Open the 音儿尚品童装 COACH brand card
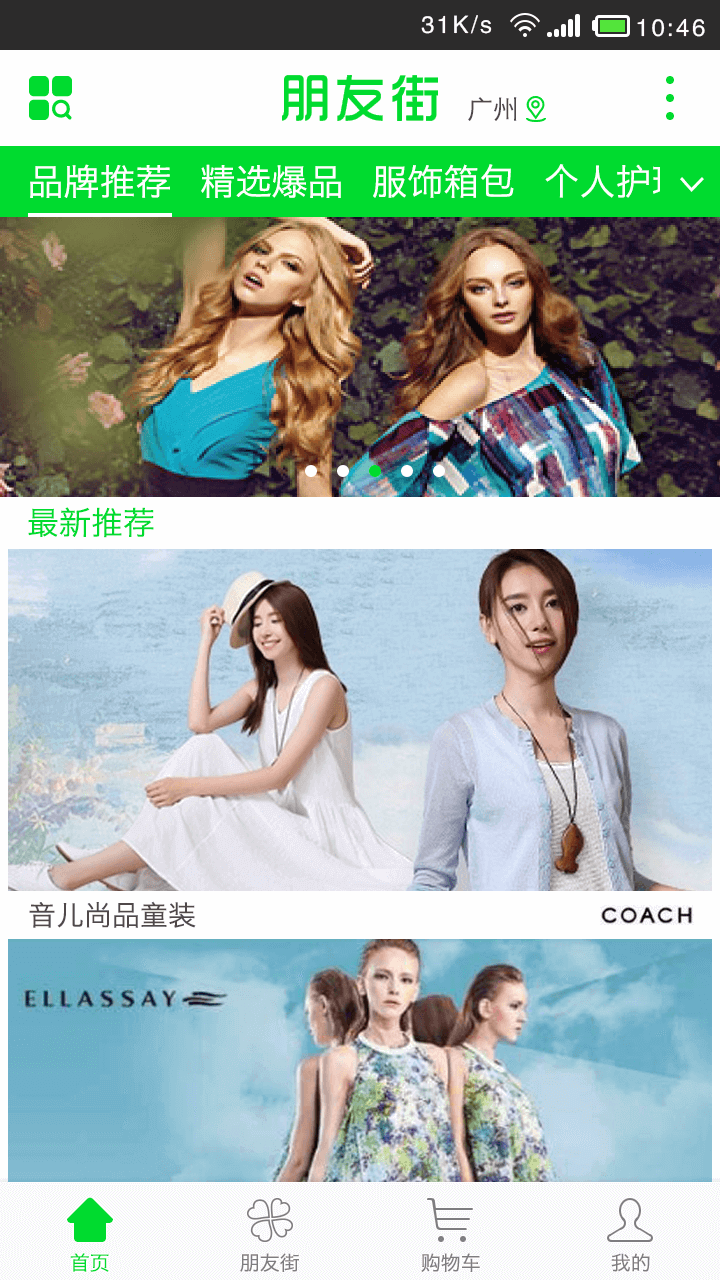This screenshot has width=720, height=1280. pos(360,740)
